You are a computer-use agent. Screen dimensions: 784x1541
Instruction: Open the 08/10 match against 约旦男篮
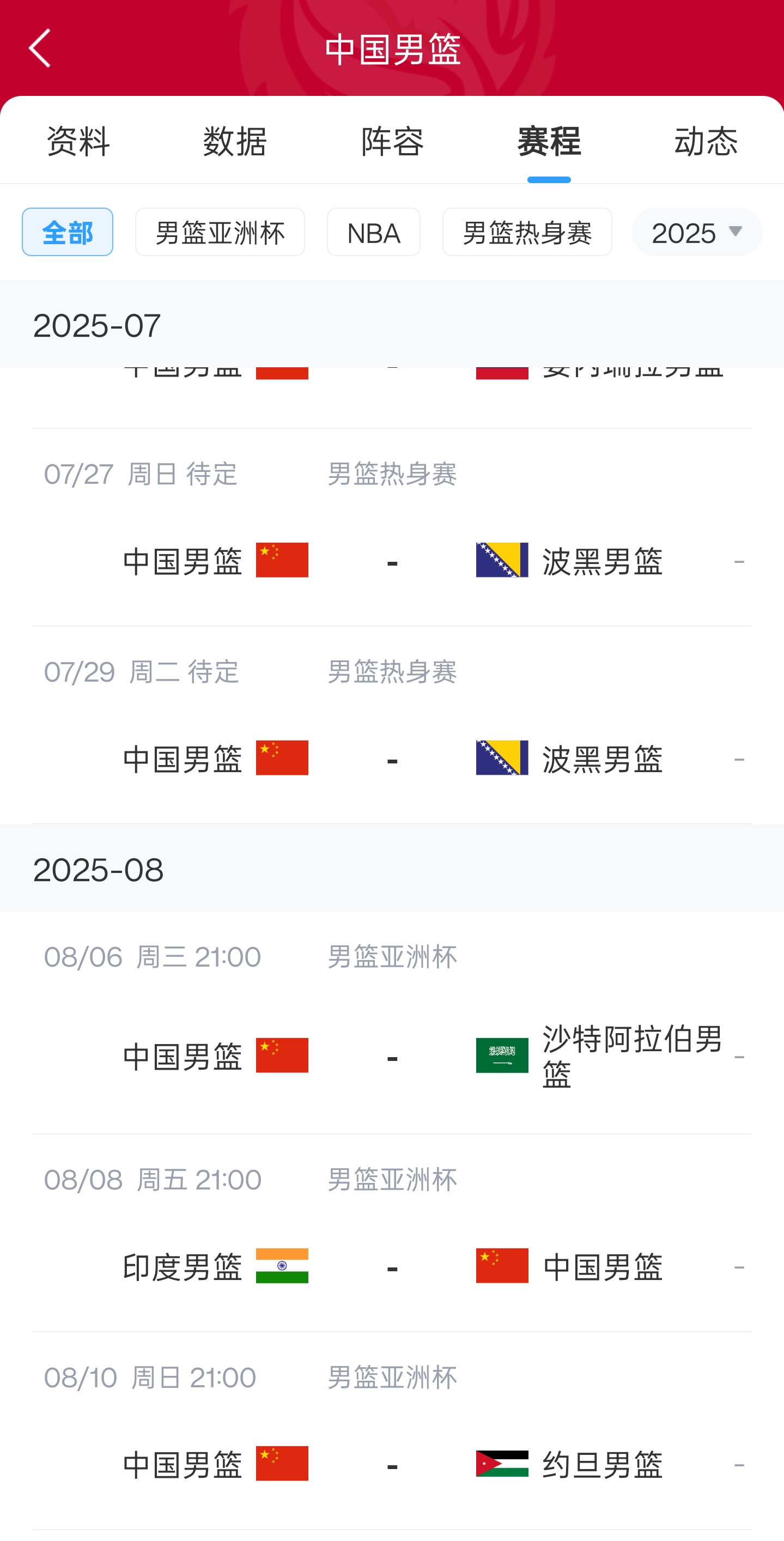click(x=392, y=1431)
